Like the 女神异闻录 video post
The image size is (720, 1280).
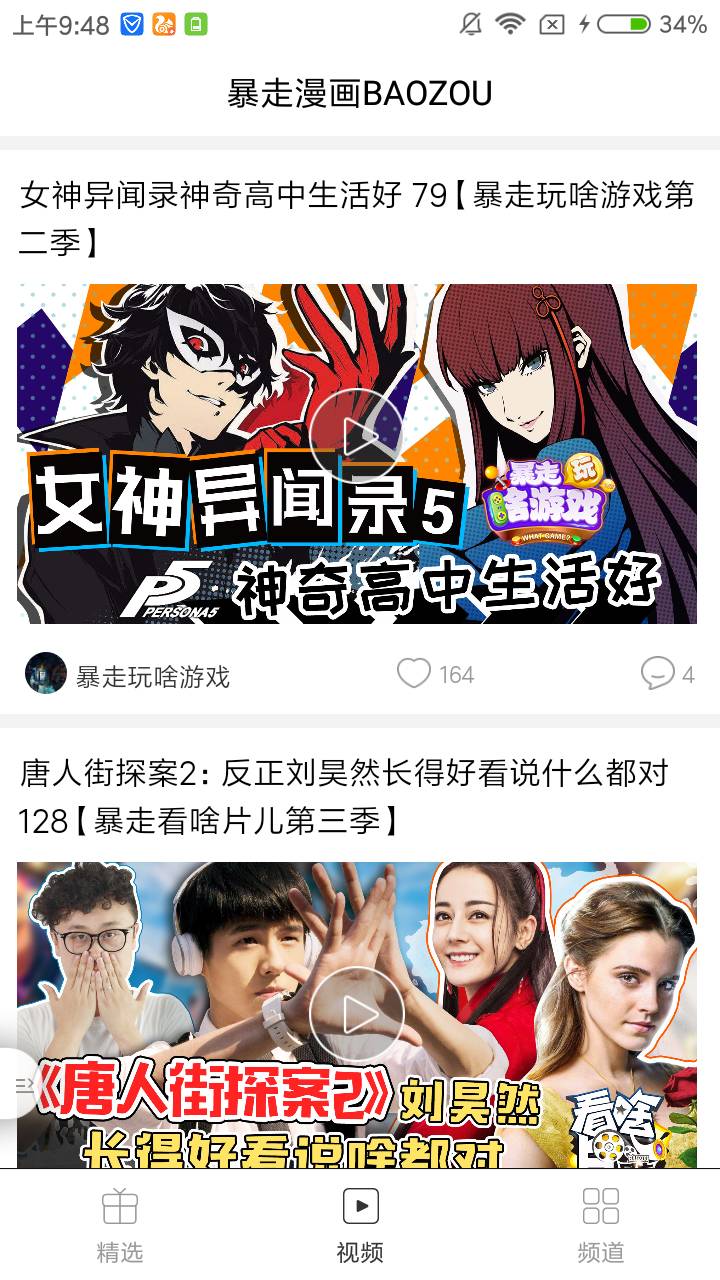tap(414, 674)
